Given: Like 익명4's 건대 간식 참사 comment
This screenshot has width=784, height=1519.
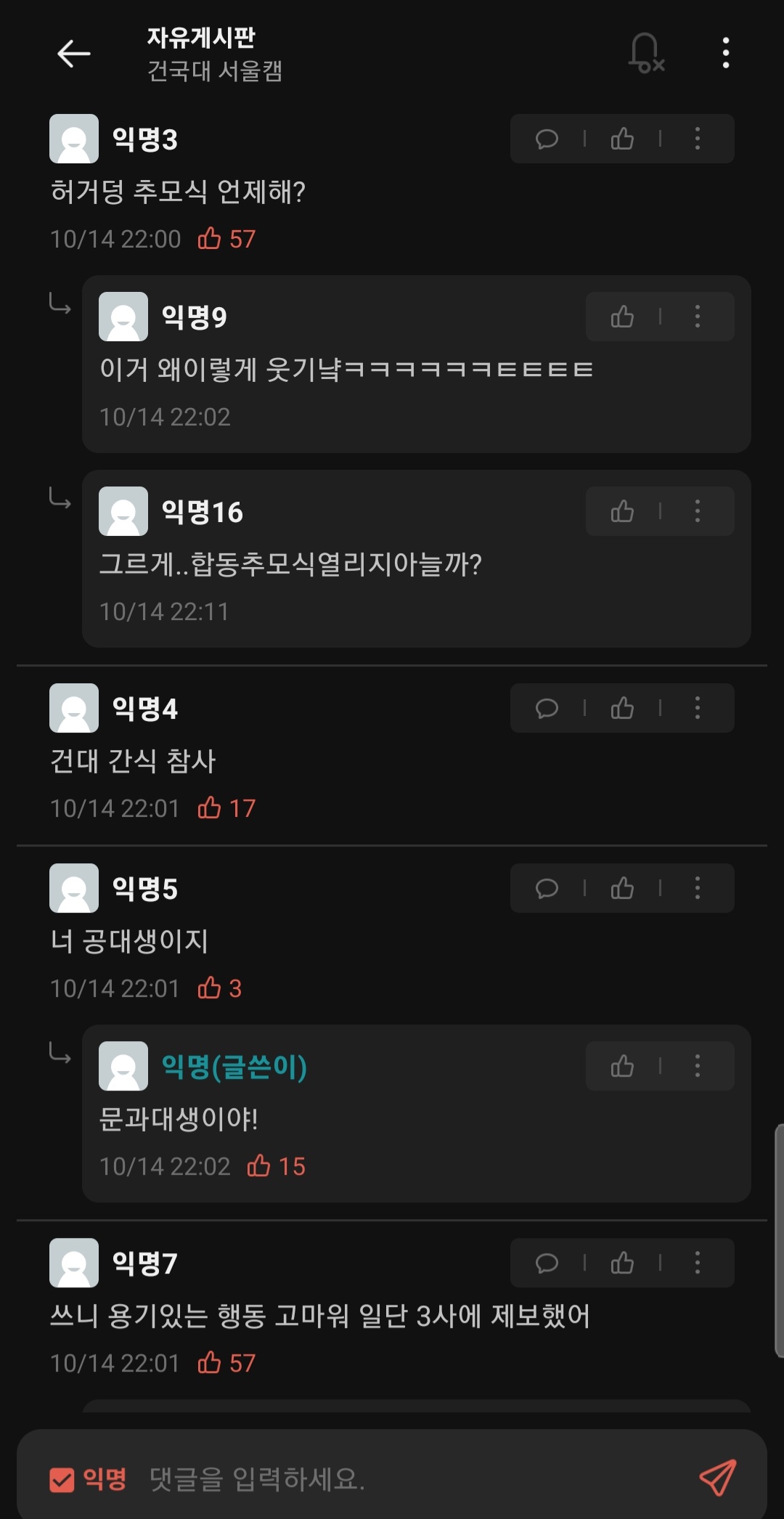Looking at the screenshot, I should tap(622, 708).
